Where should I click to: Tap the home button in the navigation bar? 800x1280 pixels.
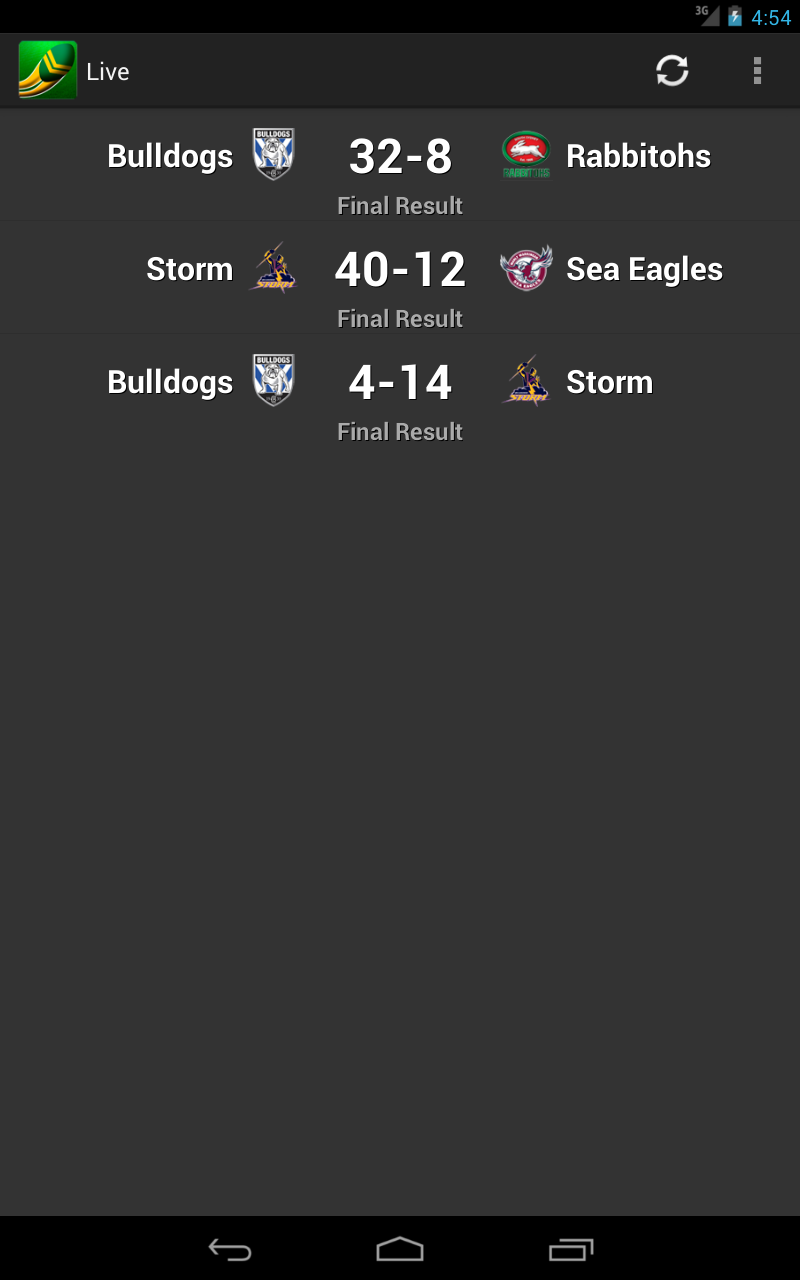[x=400, y=1248]
